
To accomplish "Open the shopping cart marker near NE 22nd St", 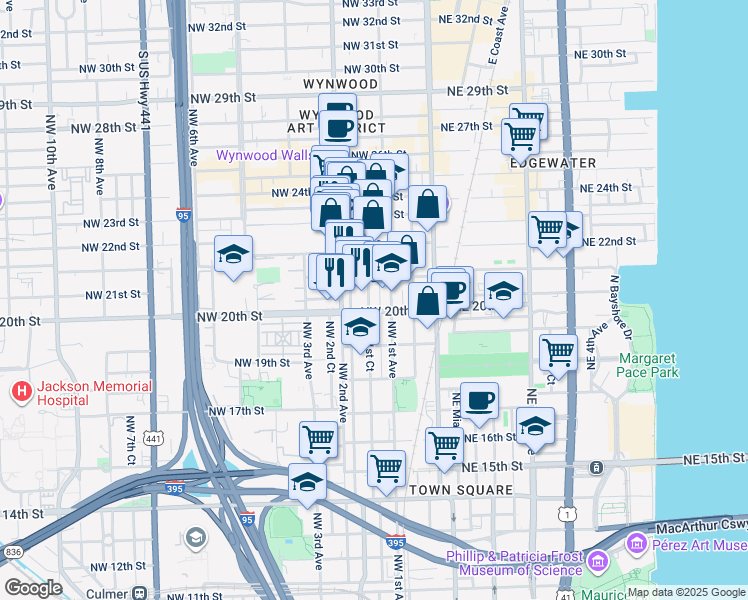I will tap(548, 233).
